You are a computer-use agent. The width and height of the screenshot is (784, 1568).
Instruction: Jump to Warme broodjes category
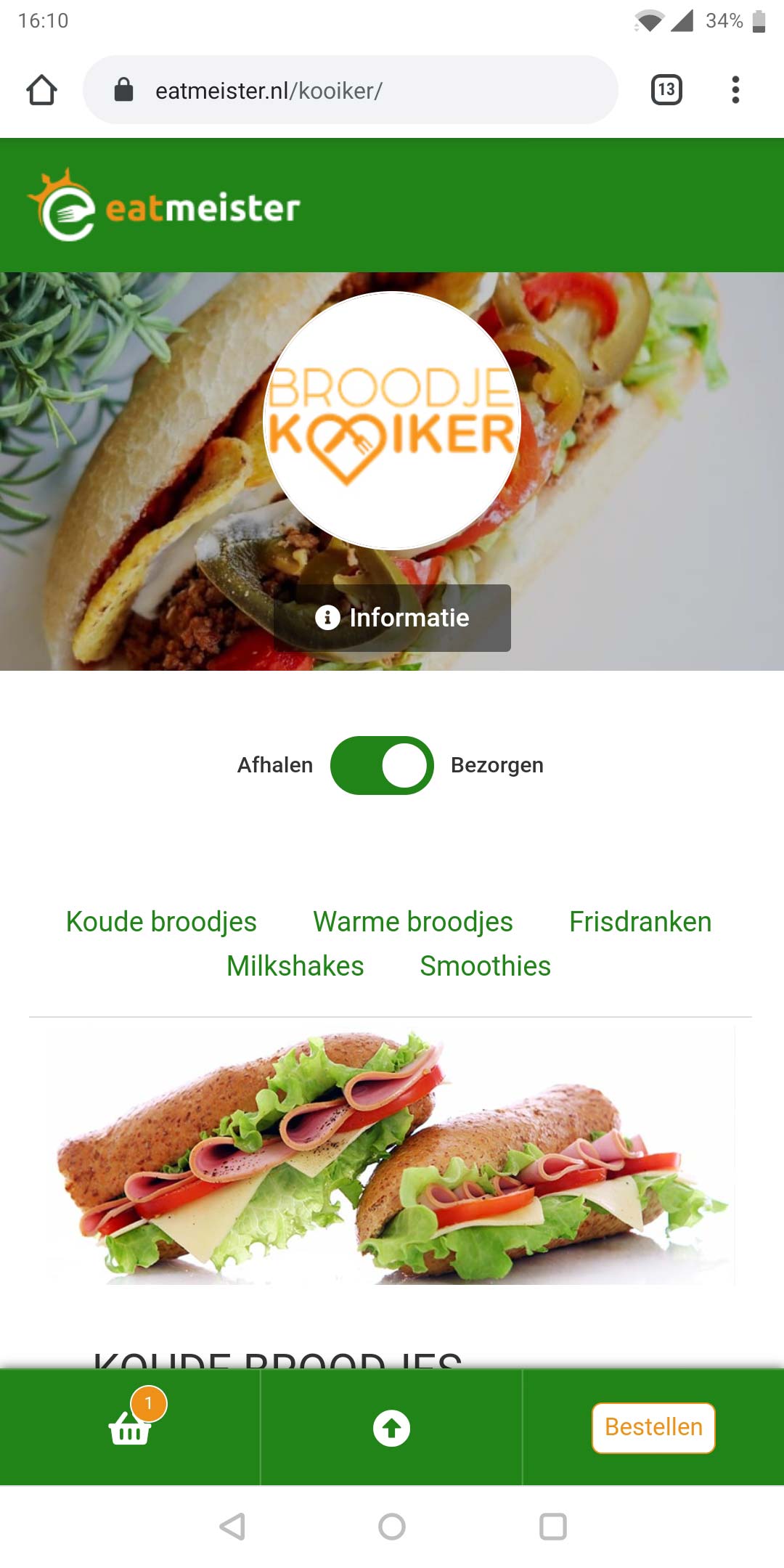412,921
